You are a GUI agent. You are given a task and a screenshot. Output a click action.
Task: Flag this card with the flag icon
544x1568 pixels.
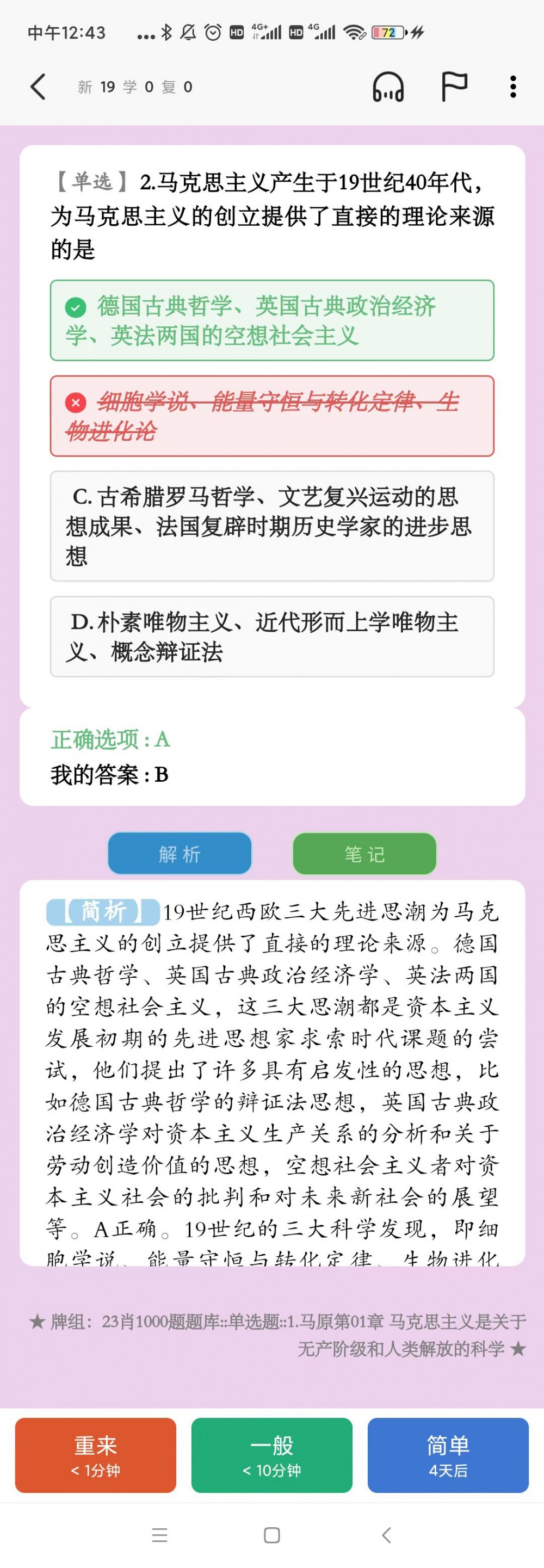[x=454, y=87]
